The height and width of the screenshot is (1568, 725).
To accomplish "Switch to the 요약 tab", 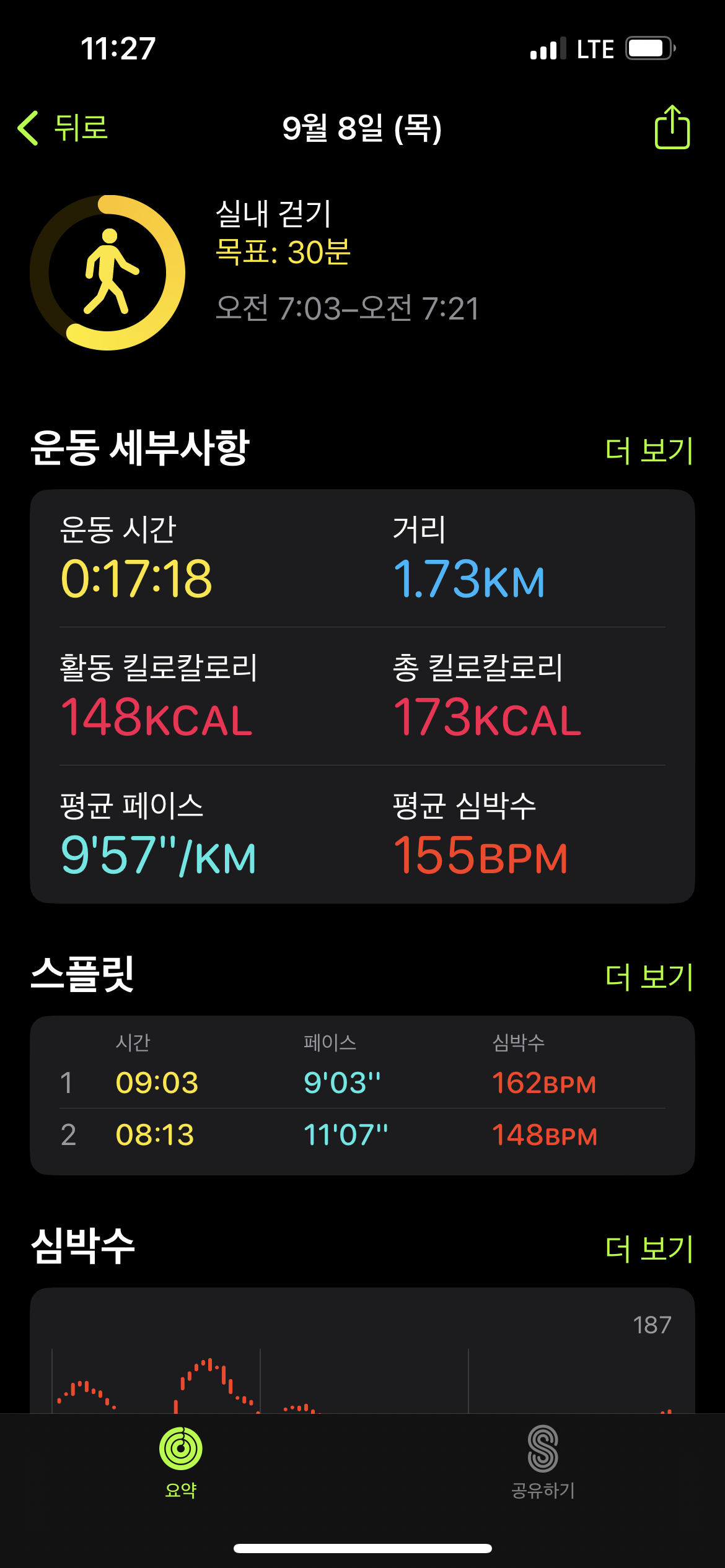I will [181, 1462].
